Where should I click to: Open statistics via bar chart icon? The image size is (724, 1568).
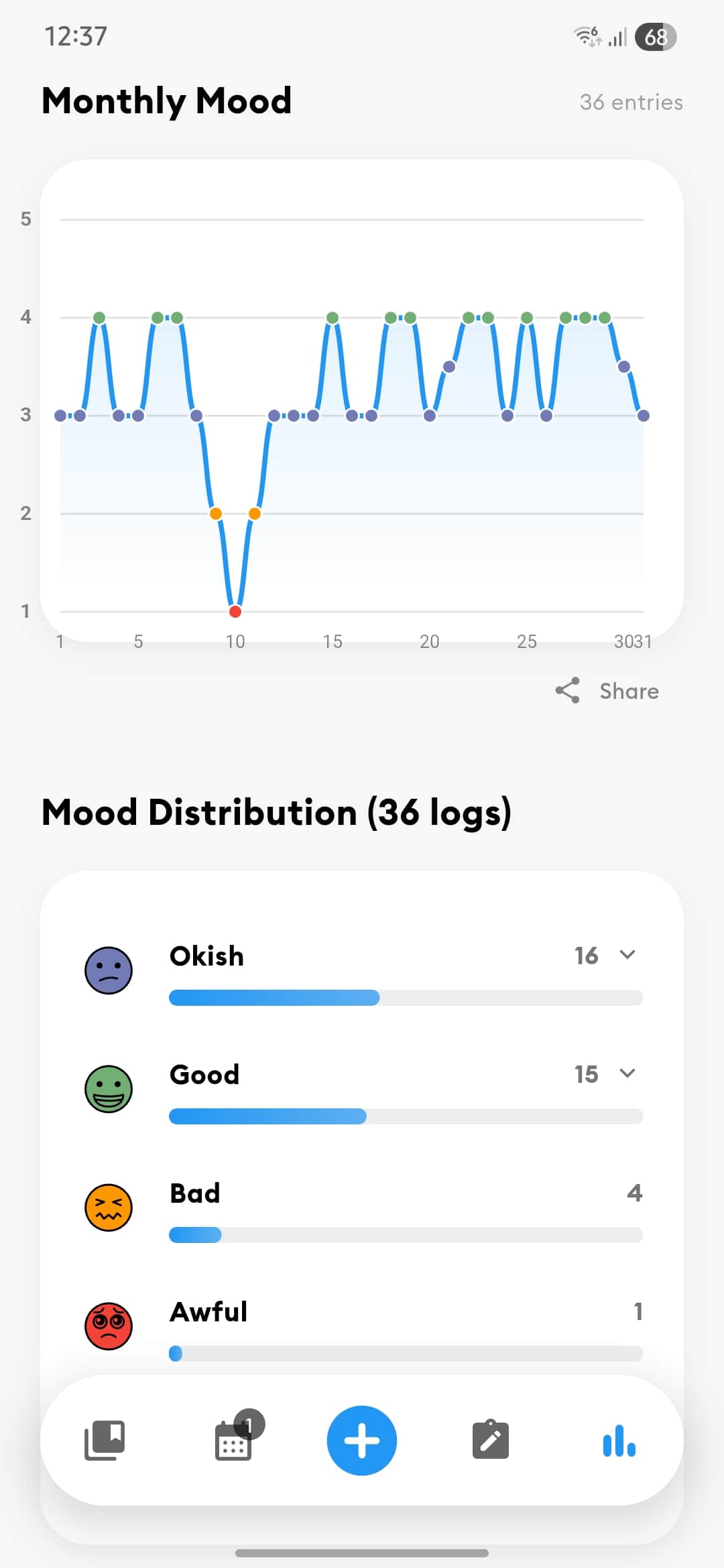pos(619,1441)
